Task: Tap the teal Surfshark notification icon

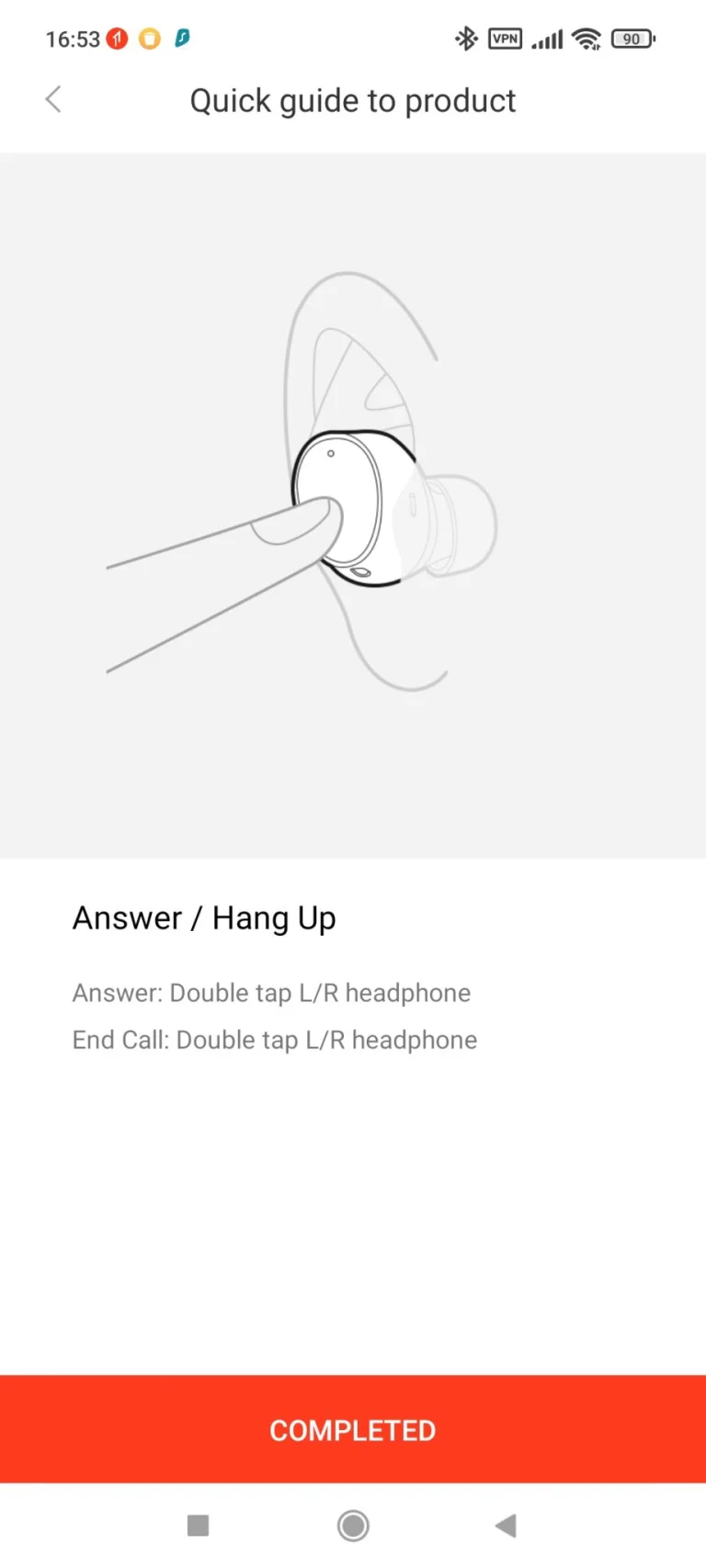Action: [x=180, y=39]
